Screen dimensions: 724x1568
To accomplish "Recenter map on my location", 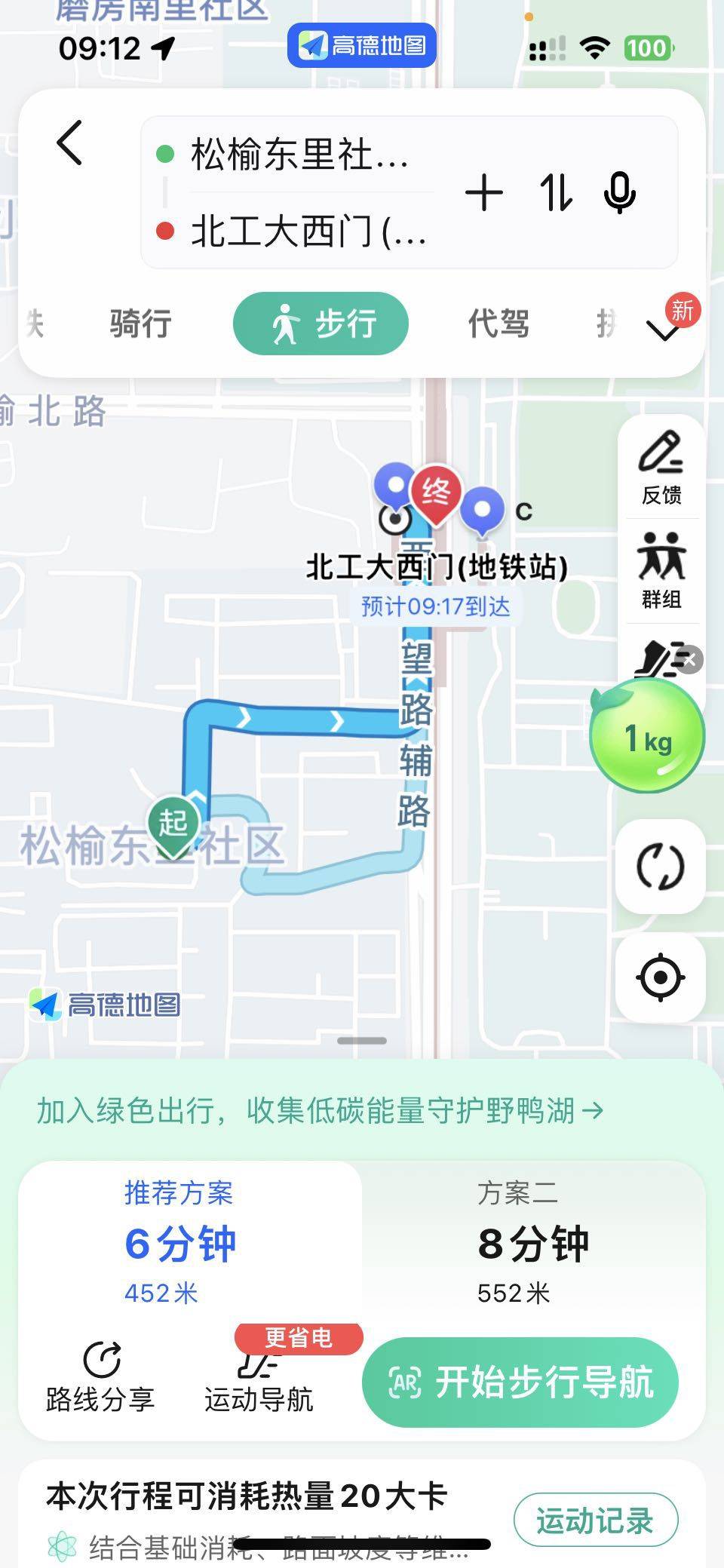I will click(x=661, y=977).
